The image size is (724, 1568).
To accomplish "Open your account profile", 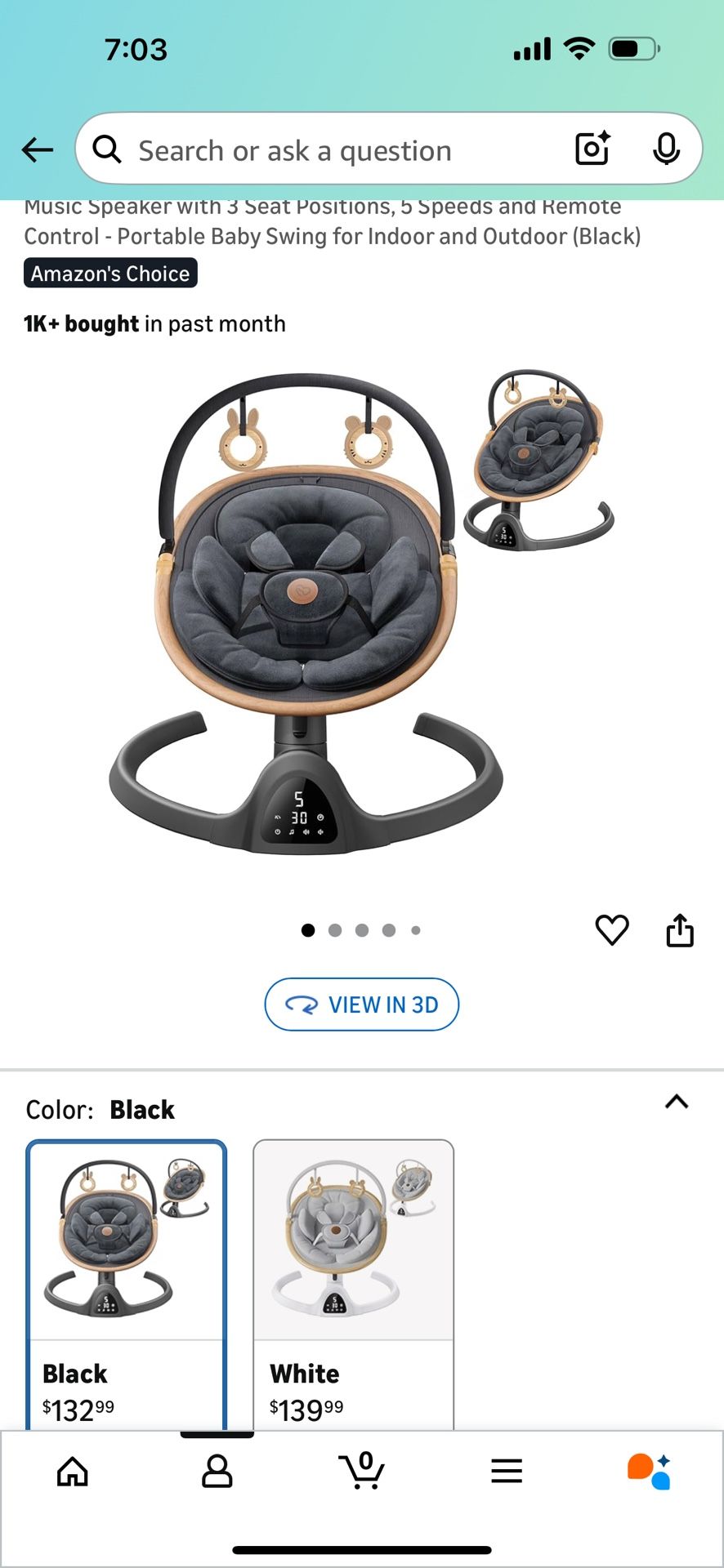I will click(217, 1470).
